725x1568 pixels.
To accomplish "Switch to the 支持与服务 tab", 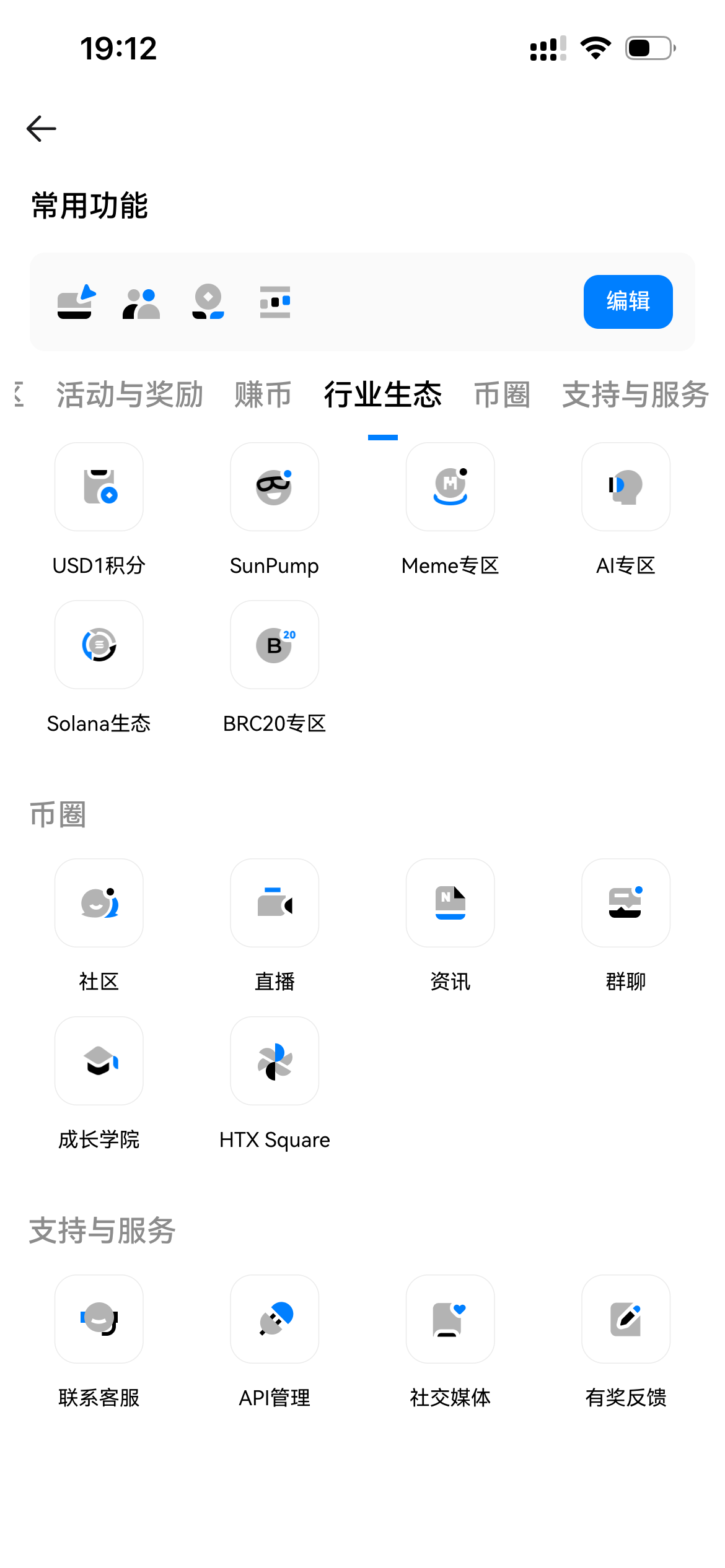I will coord(635,394).
